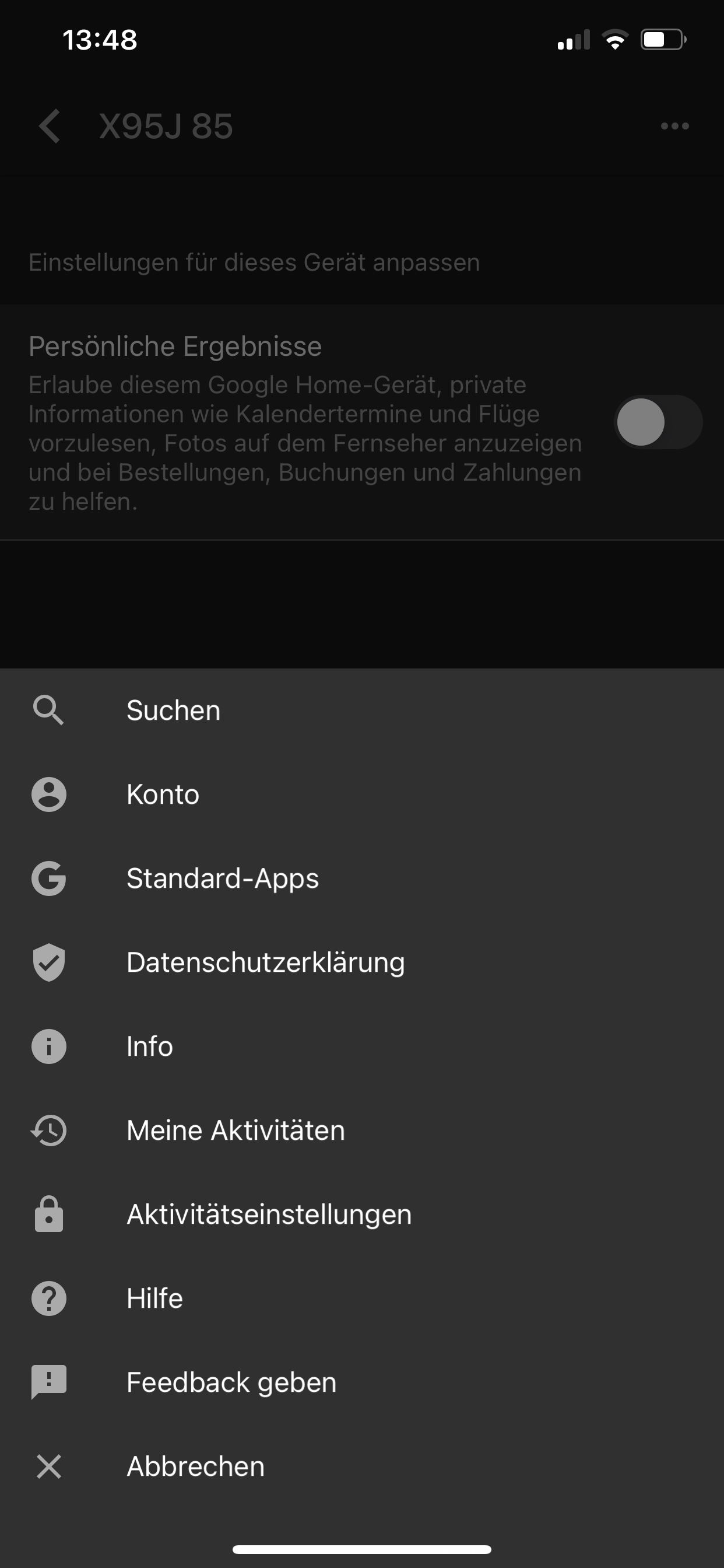
Task: Go to Meine Aktivitäten
Action: [x=236, y=1130]
